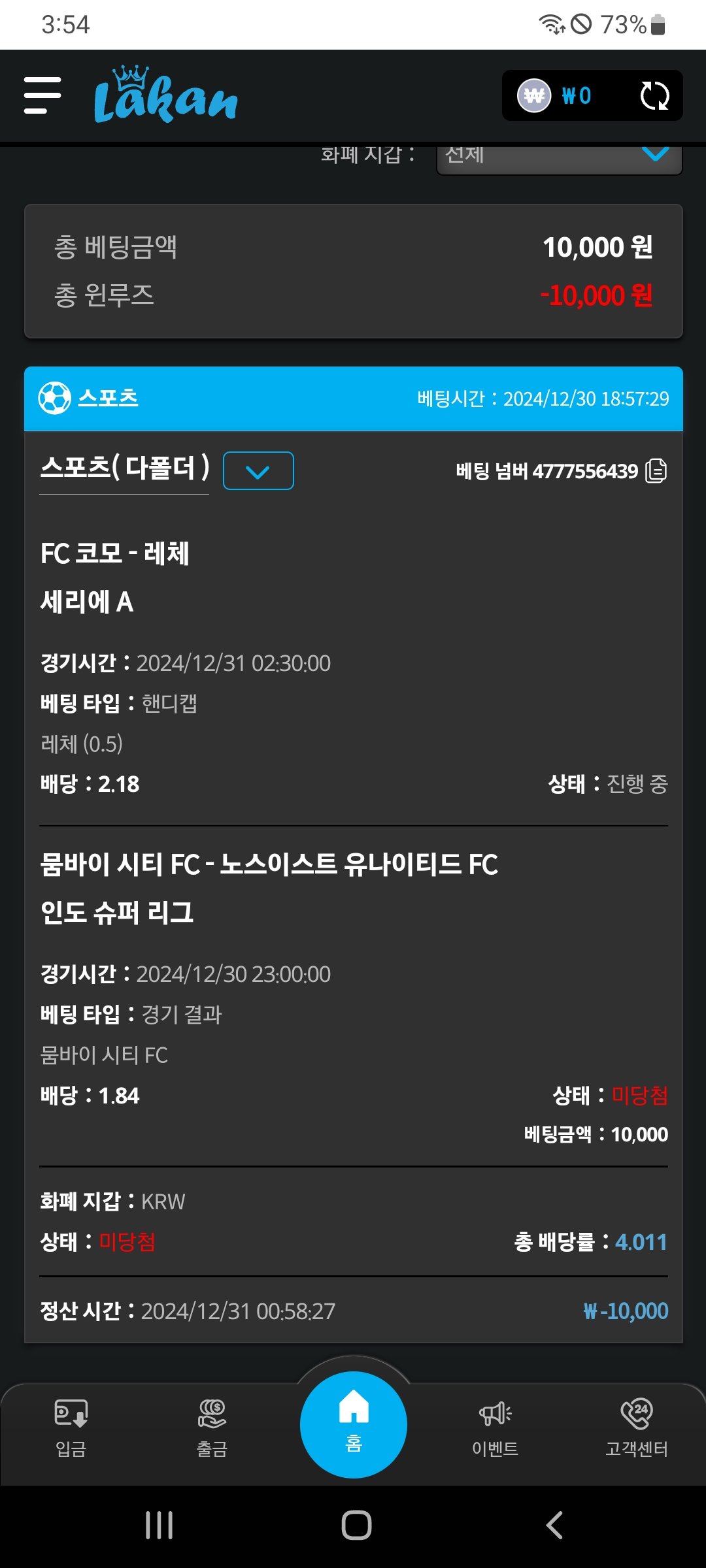Screen dimensions: 706x1568
Task: Open the 화폐 지갑 currency dropdown
Action: (559, 157)
